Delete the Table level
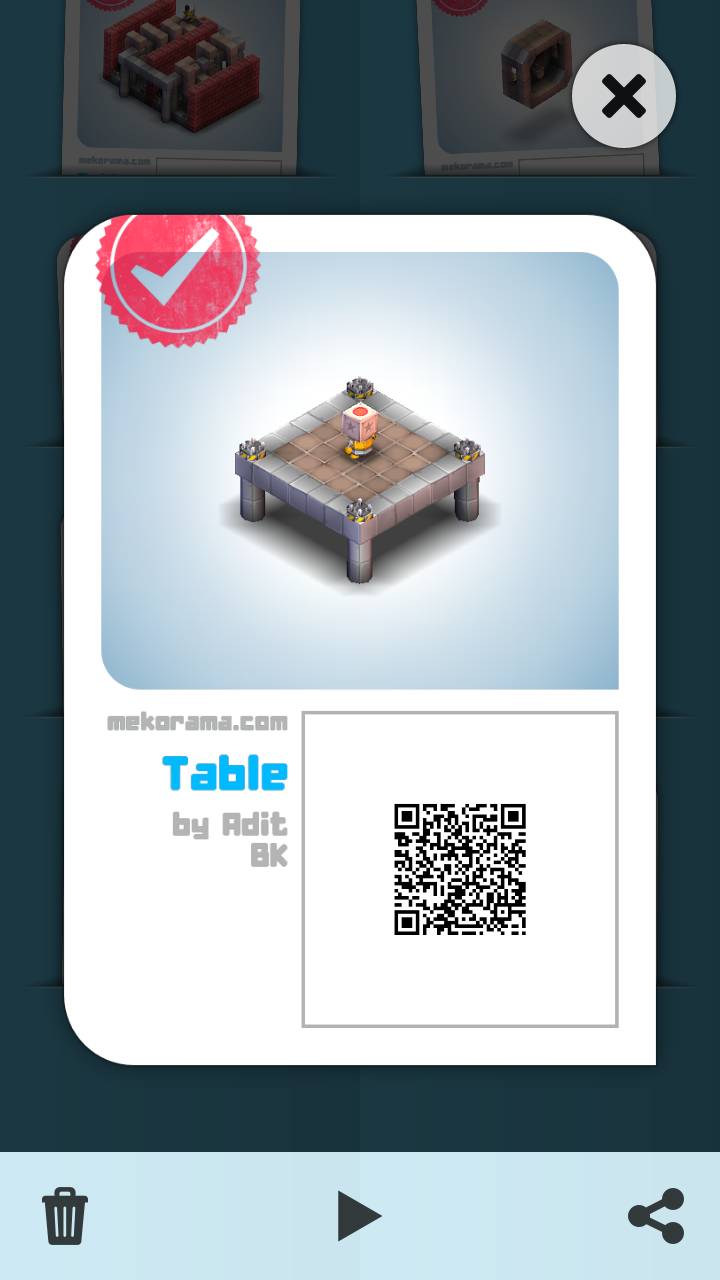Screen dimensions: 720x1280 65,1215
